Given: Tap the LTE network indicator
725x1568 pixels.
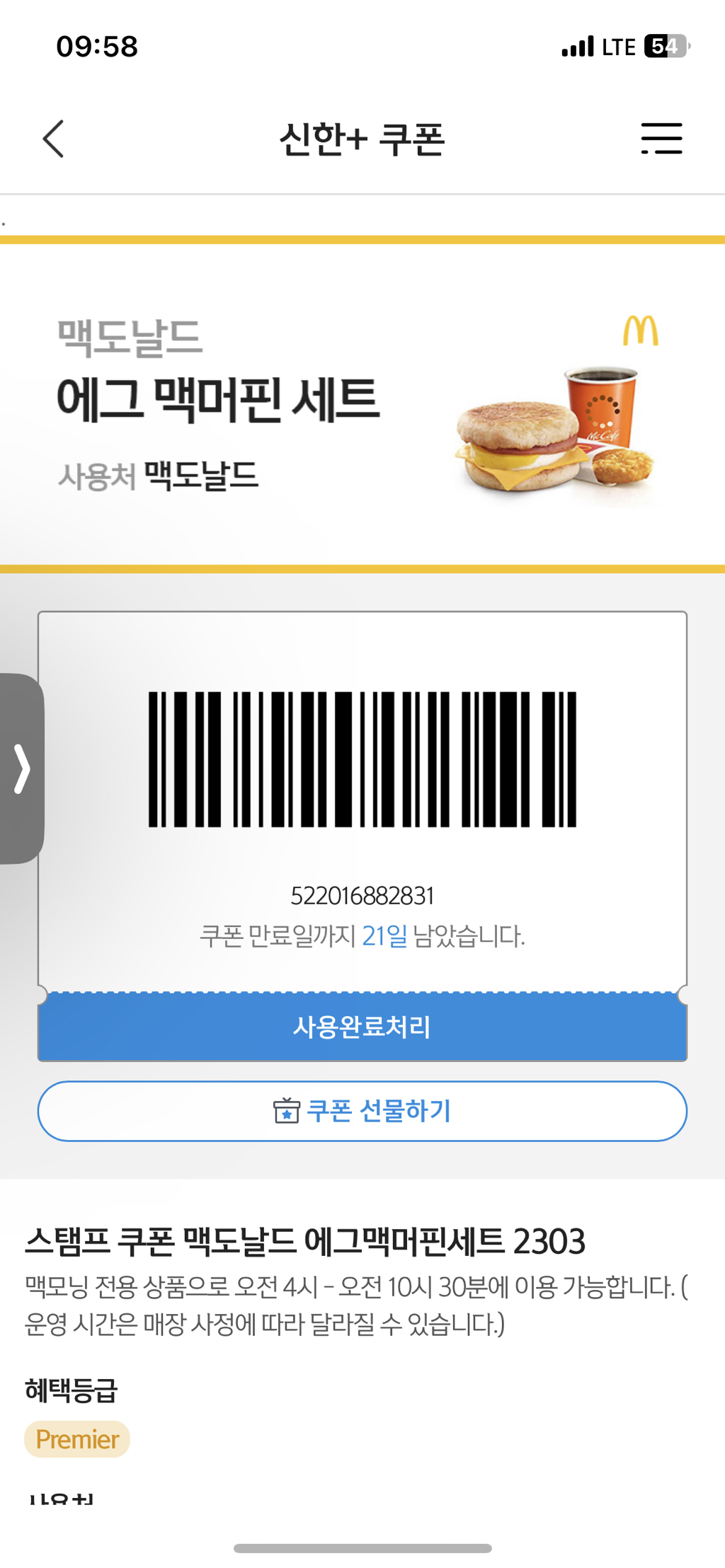Looking at the screenshot, I should coord(617,45).
